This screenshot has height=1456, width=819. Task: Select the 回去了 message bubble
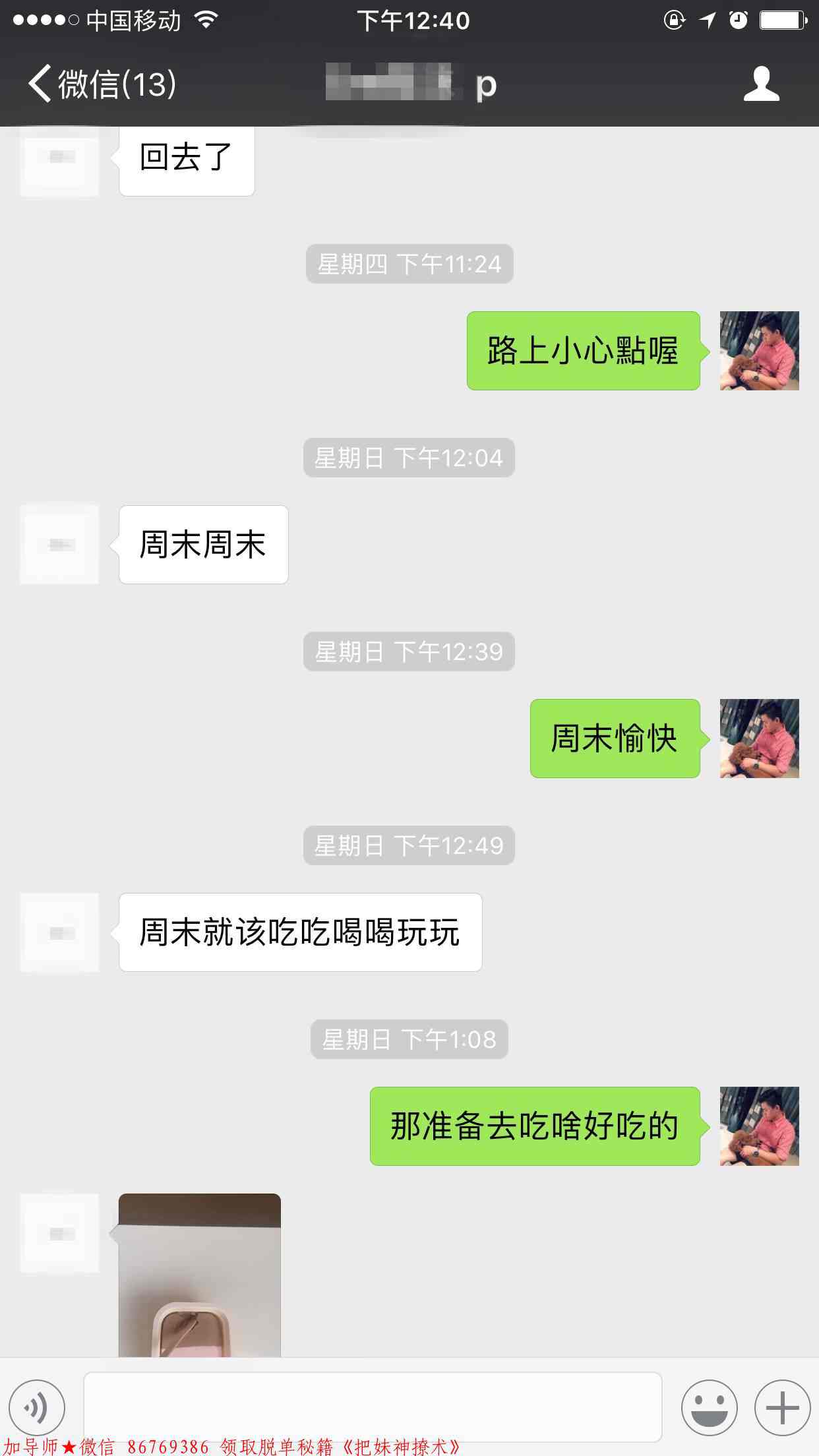(186, 160)
